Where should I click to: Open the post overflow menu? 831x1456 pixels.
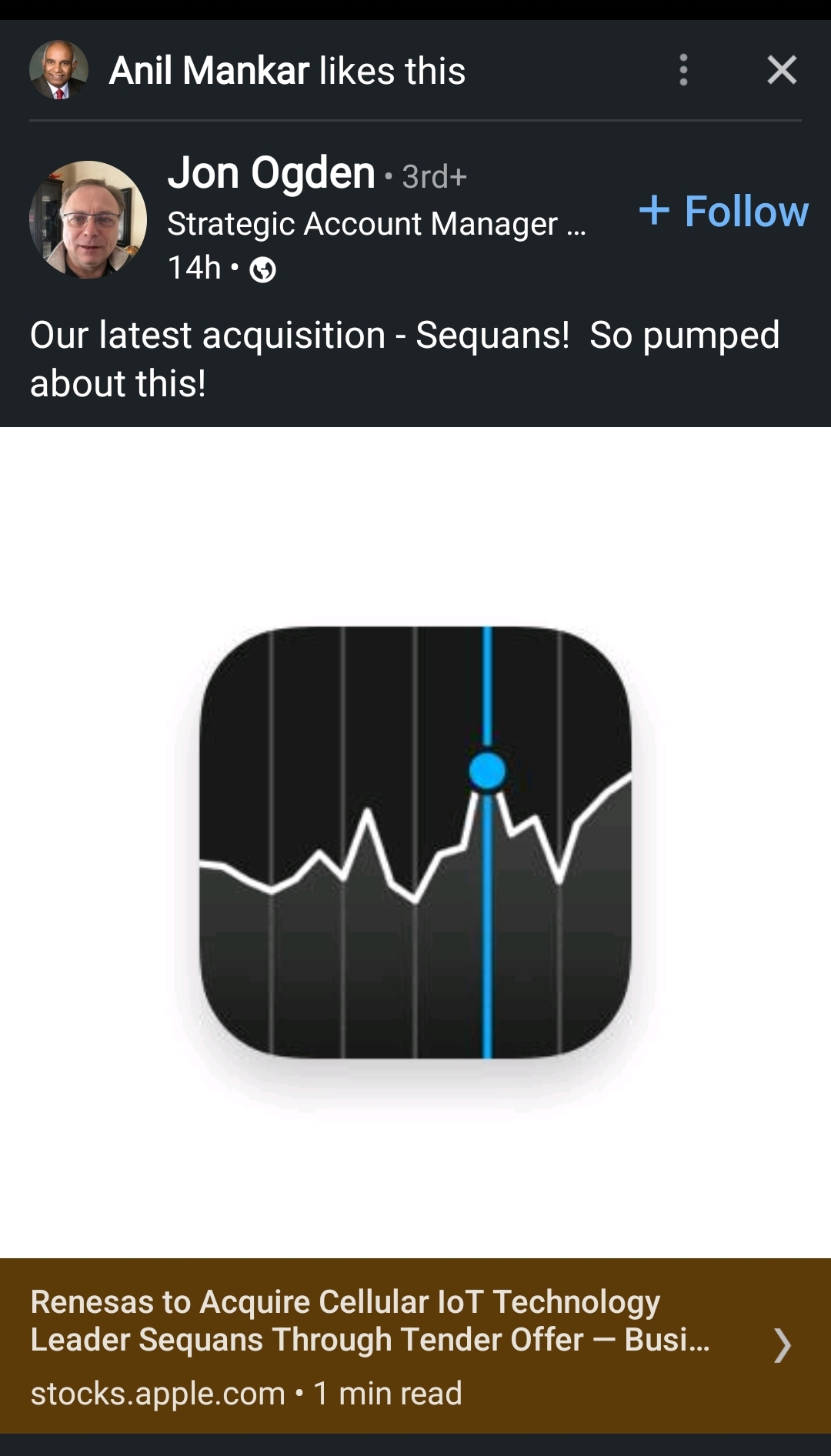pos(683,70)
